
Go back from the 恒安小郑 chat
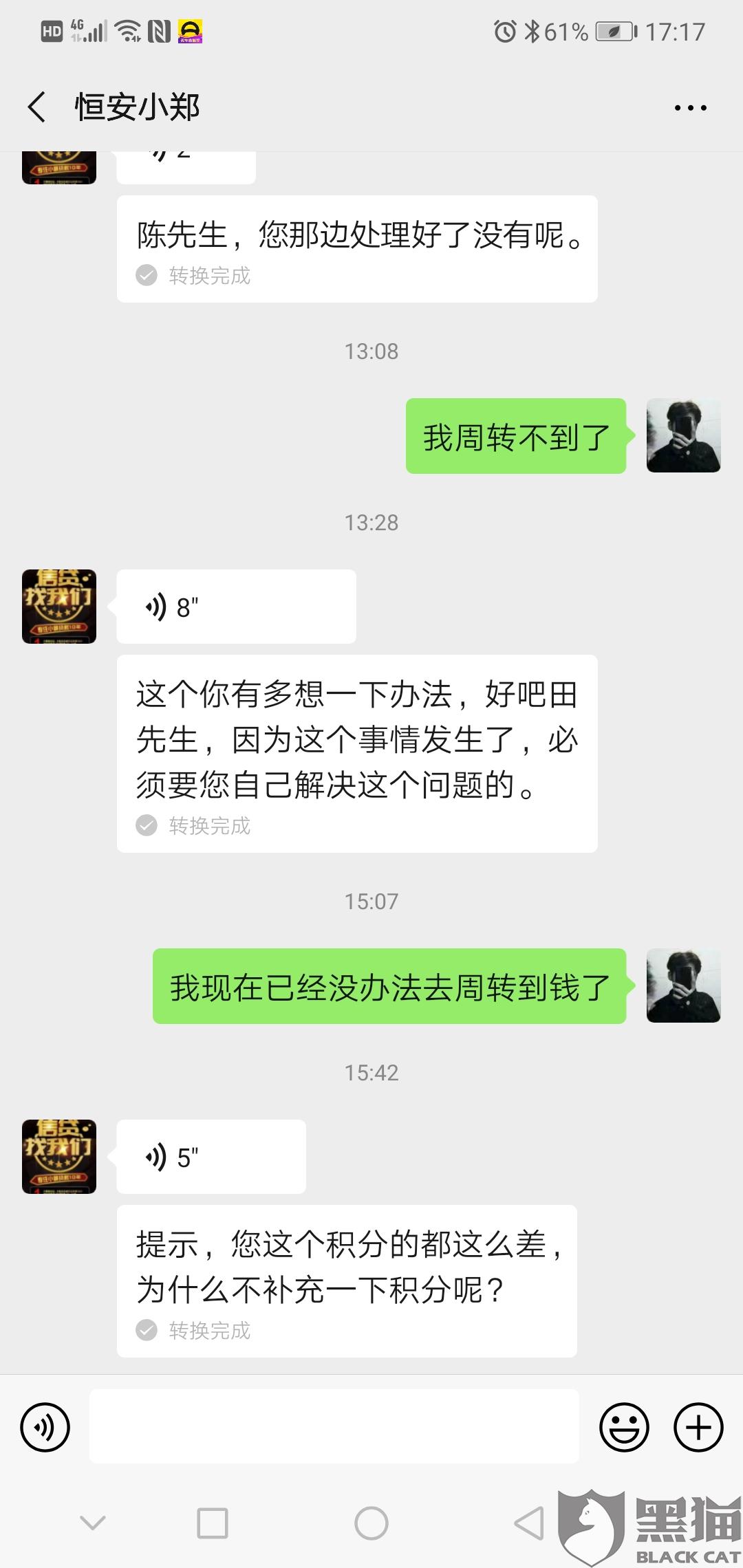[37, 107]
